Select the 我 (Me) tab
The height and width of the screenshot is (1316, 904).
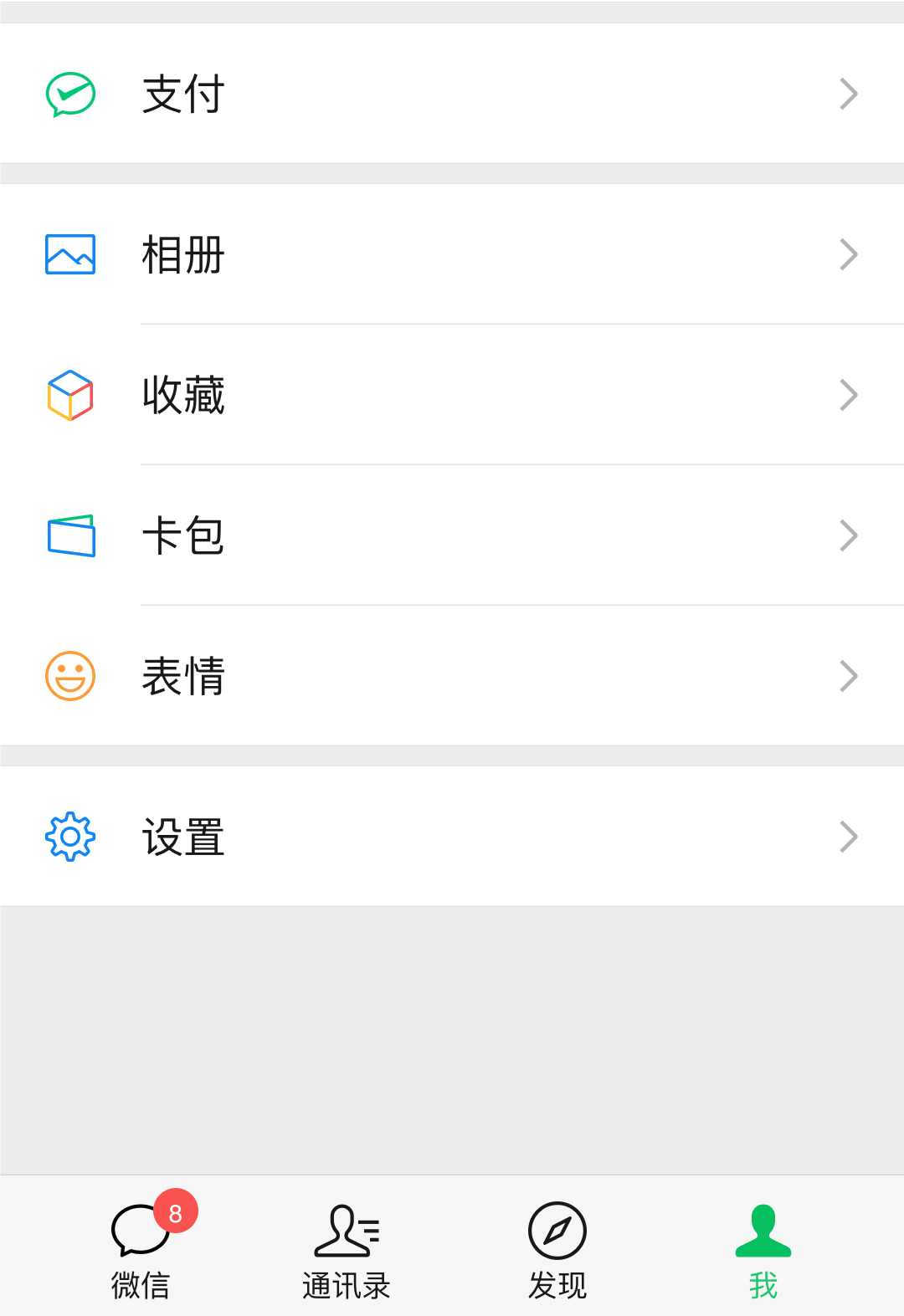(763, 1248)
